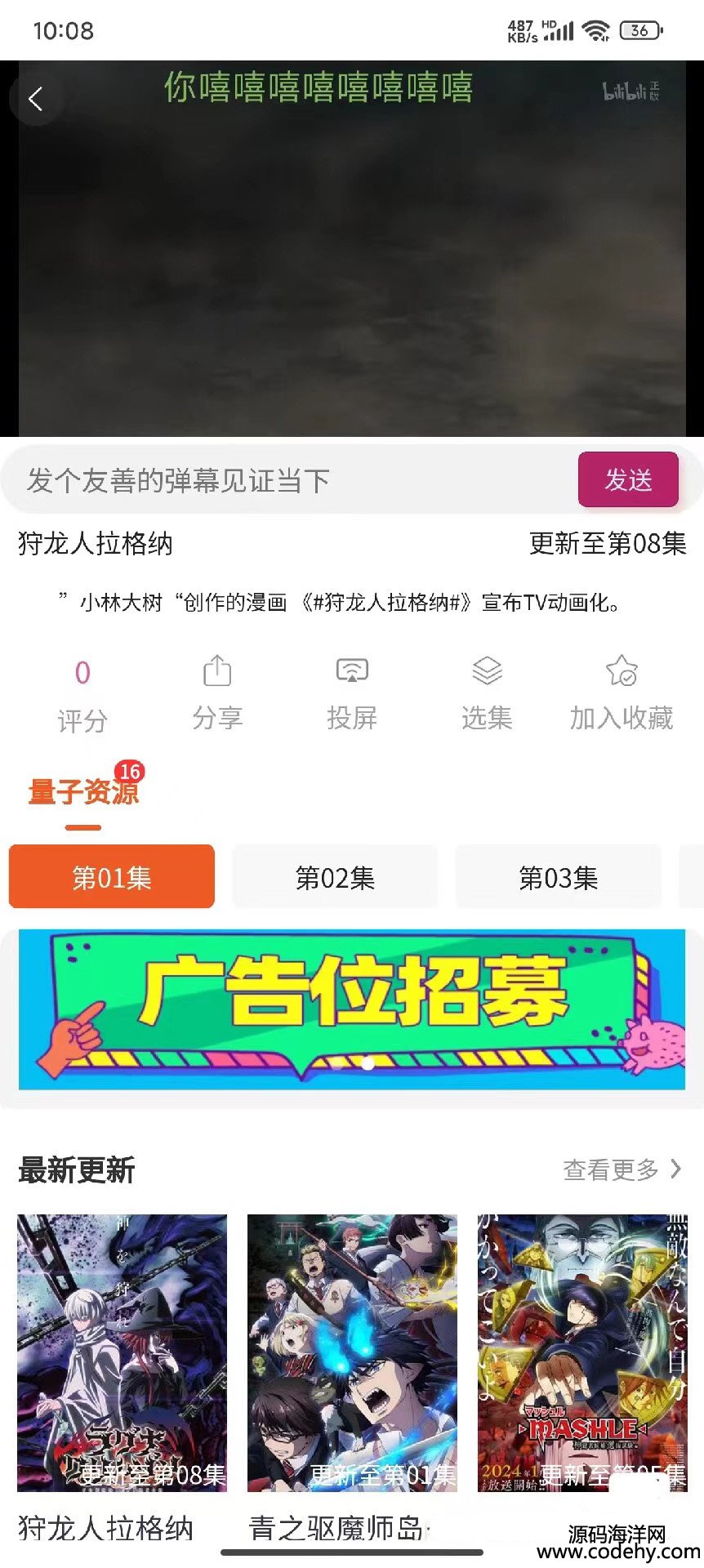Select the 量子资源 source tab
The image size is (704, 1568).
pos(83,792)
